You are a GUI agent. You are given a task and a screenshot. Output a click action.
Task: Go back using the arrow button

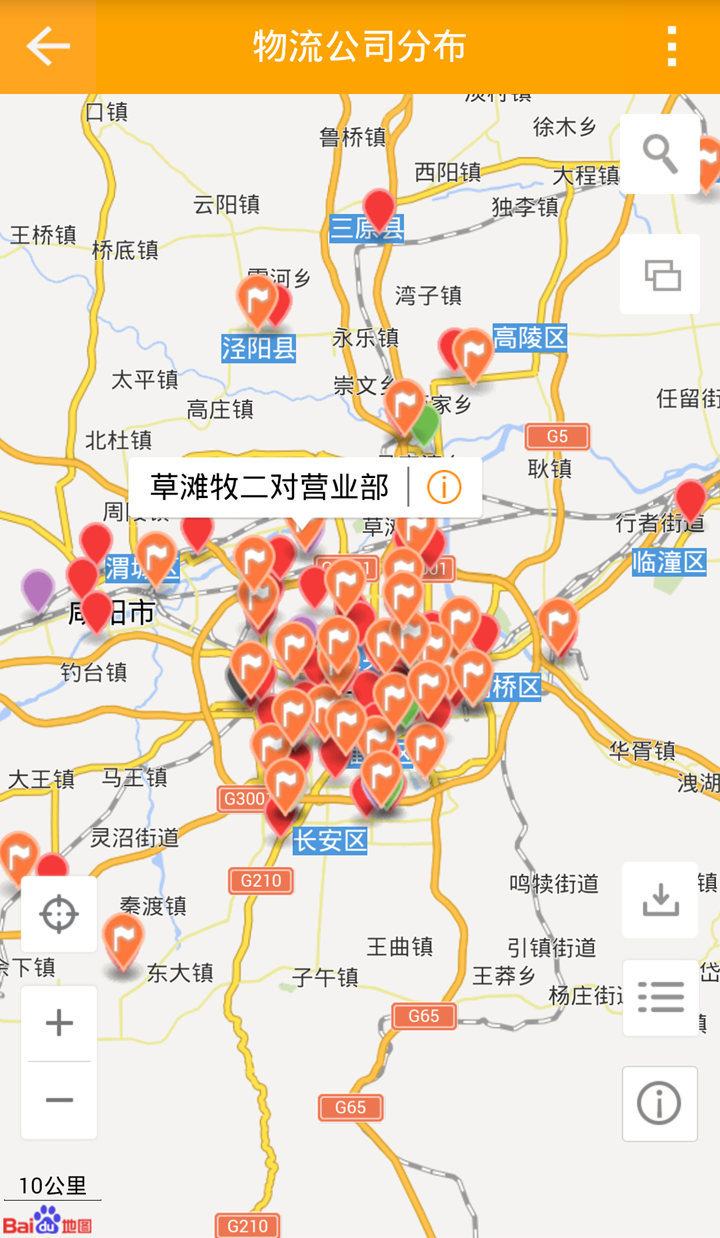click(47, 46)
